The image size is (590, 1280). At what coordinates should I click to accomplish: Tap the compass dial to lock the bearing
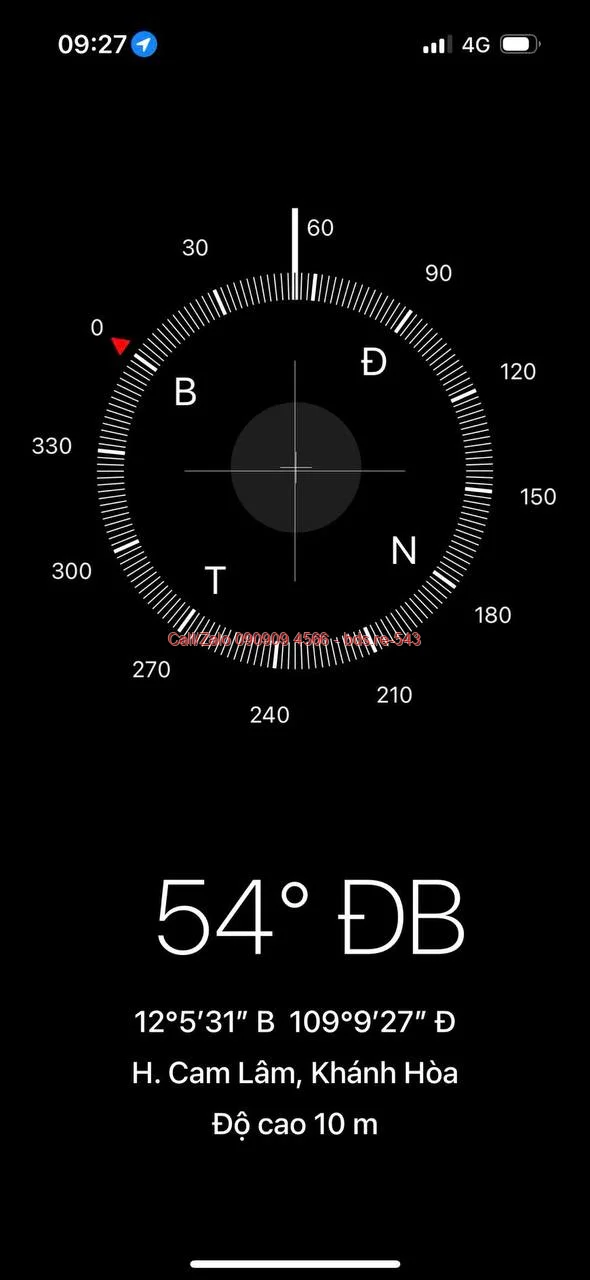[x=295, y=468]
